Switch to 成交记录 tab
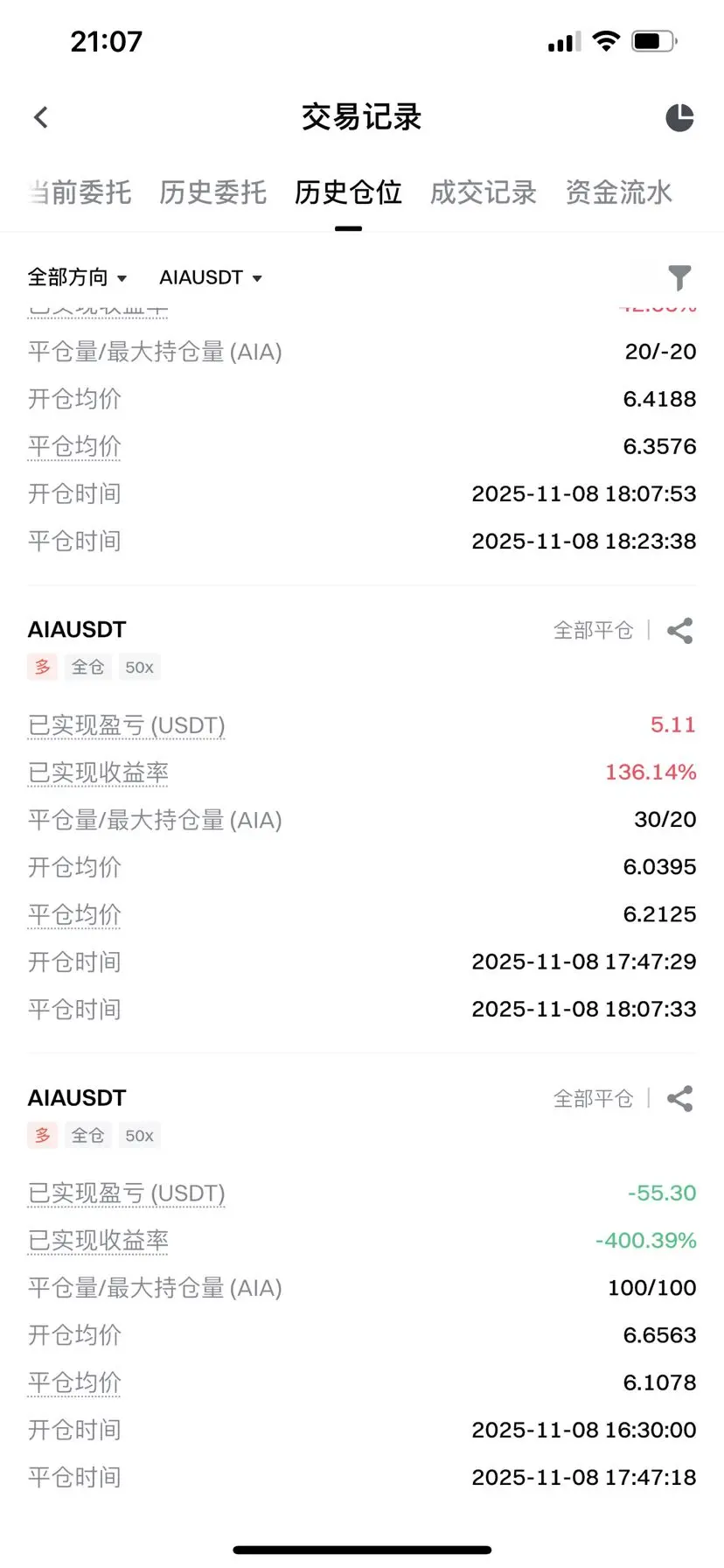Image resolution: width=724 pixels, height=1568 pixels. (483, 192)
